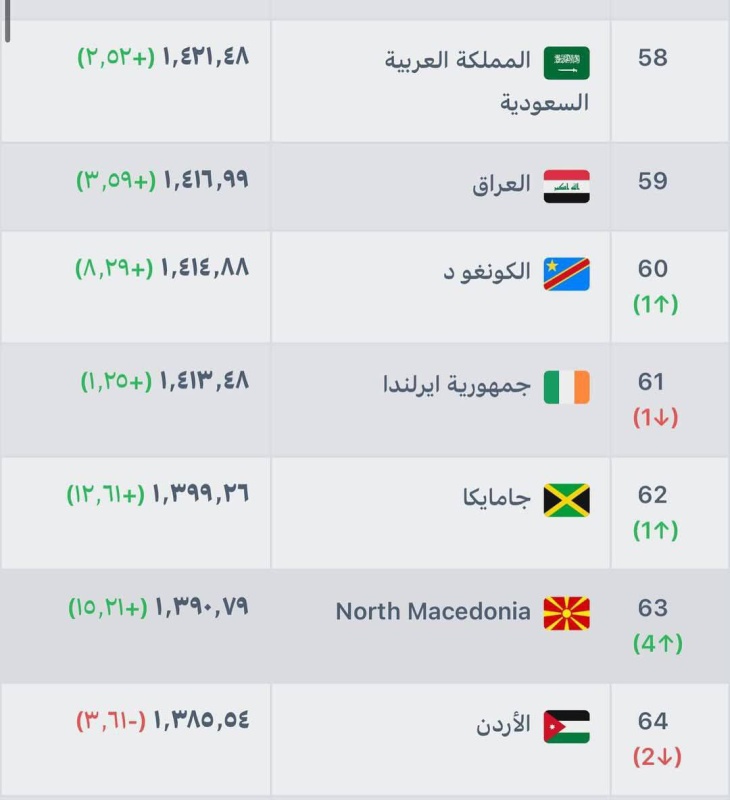
Task: Open the North Macedonia row
Action: [365, 627]
